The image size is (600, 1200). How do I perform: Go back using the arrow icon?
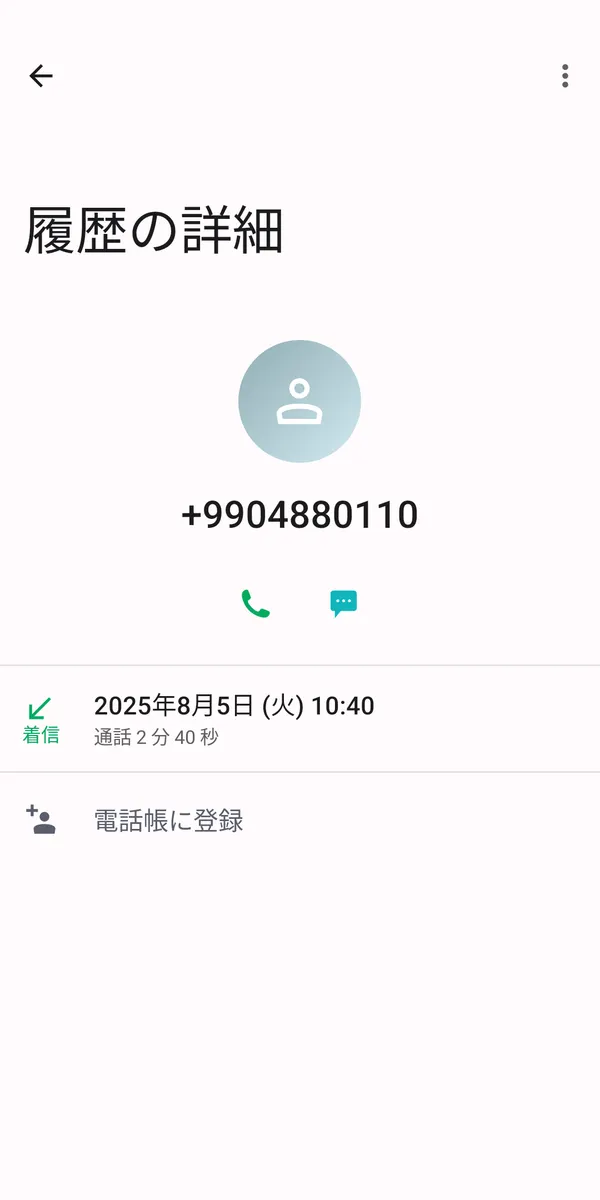tap(40, 76)
